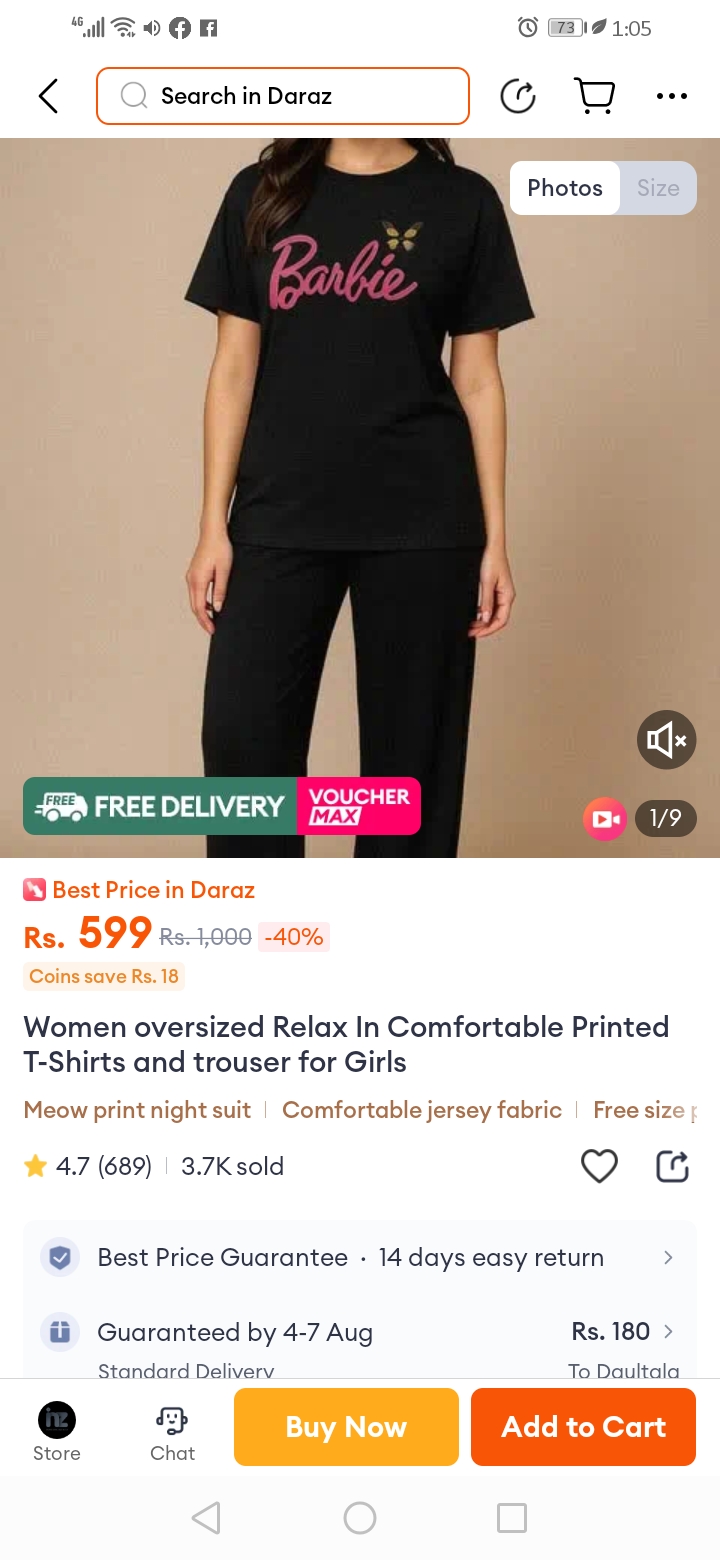Tap the product video icon
Viewport: 720px width, 1560px height.
click(x=605, y=819)
